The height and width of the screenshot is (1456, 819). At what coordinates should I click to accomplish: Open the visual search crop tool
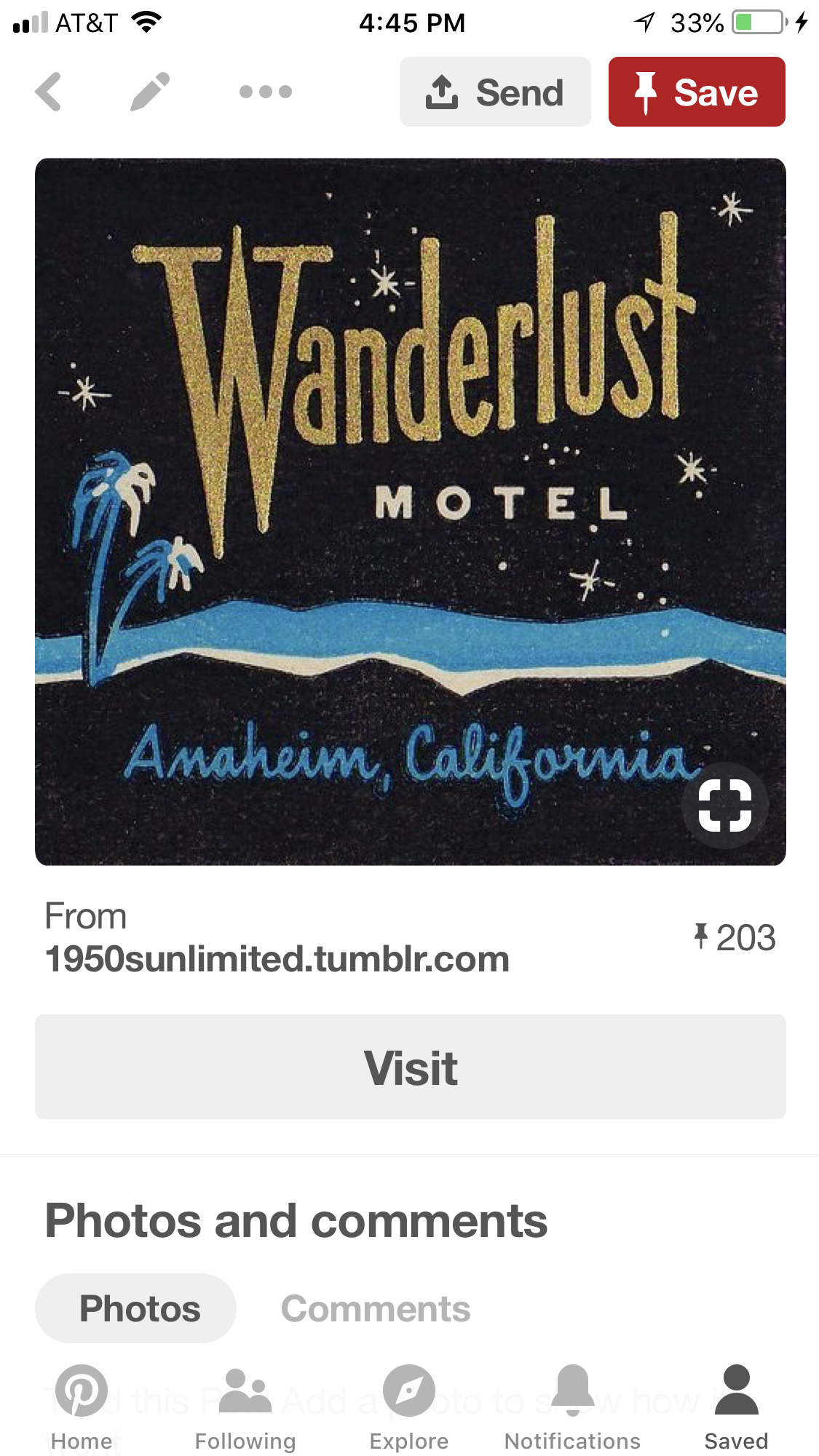[724, 805]
